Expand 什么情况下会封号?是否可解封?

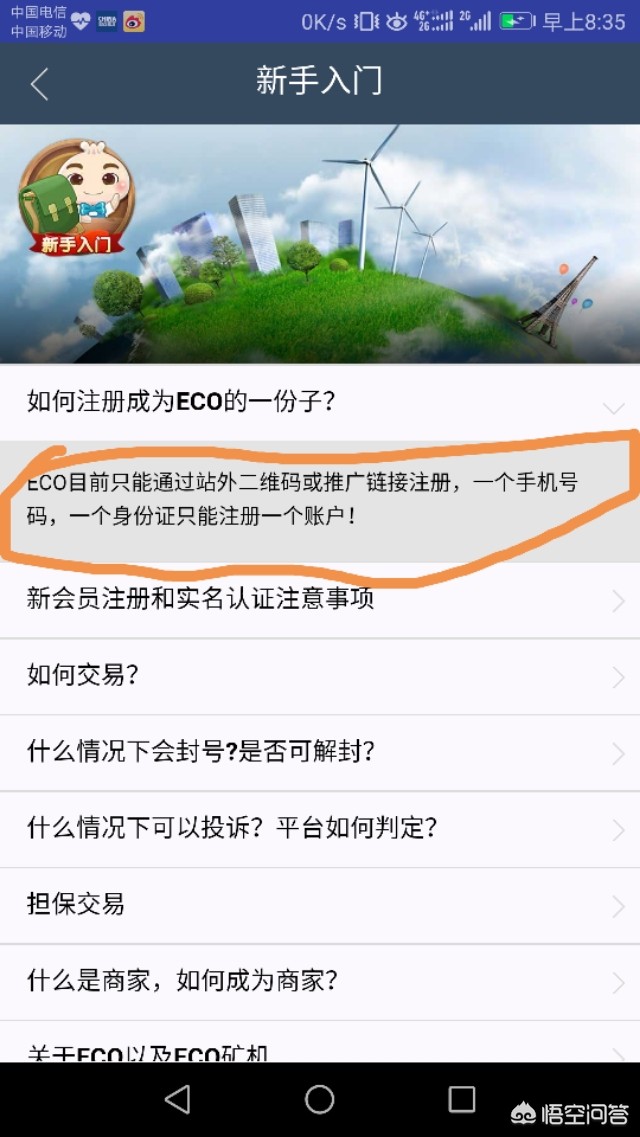tap(320, 752)
